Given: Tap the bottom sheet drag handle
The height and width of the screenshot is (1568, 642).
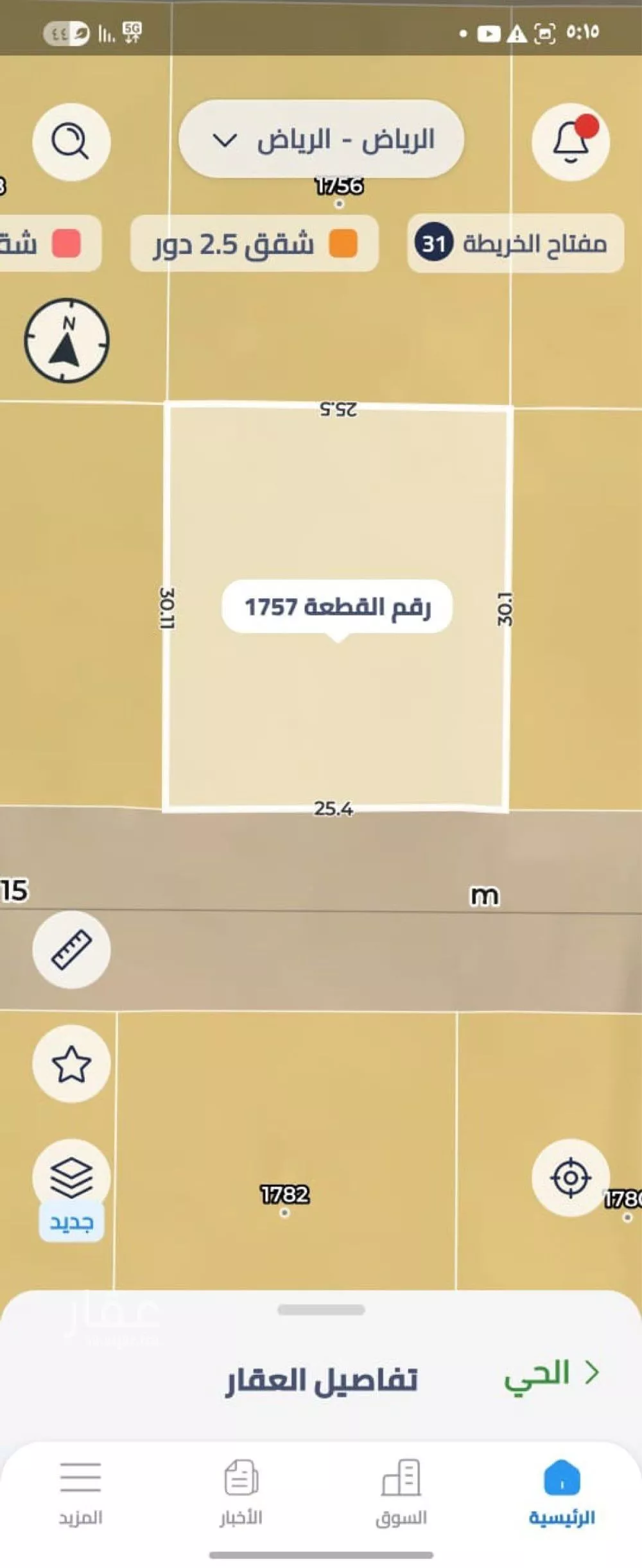Looking at the screenshot, I should pyautogui.click(x=321, y=1310).
